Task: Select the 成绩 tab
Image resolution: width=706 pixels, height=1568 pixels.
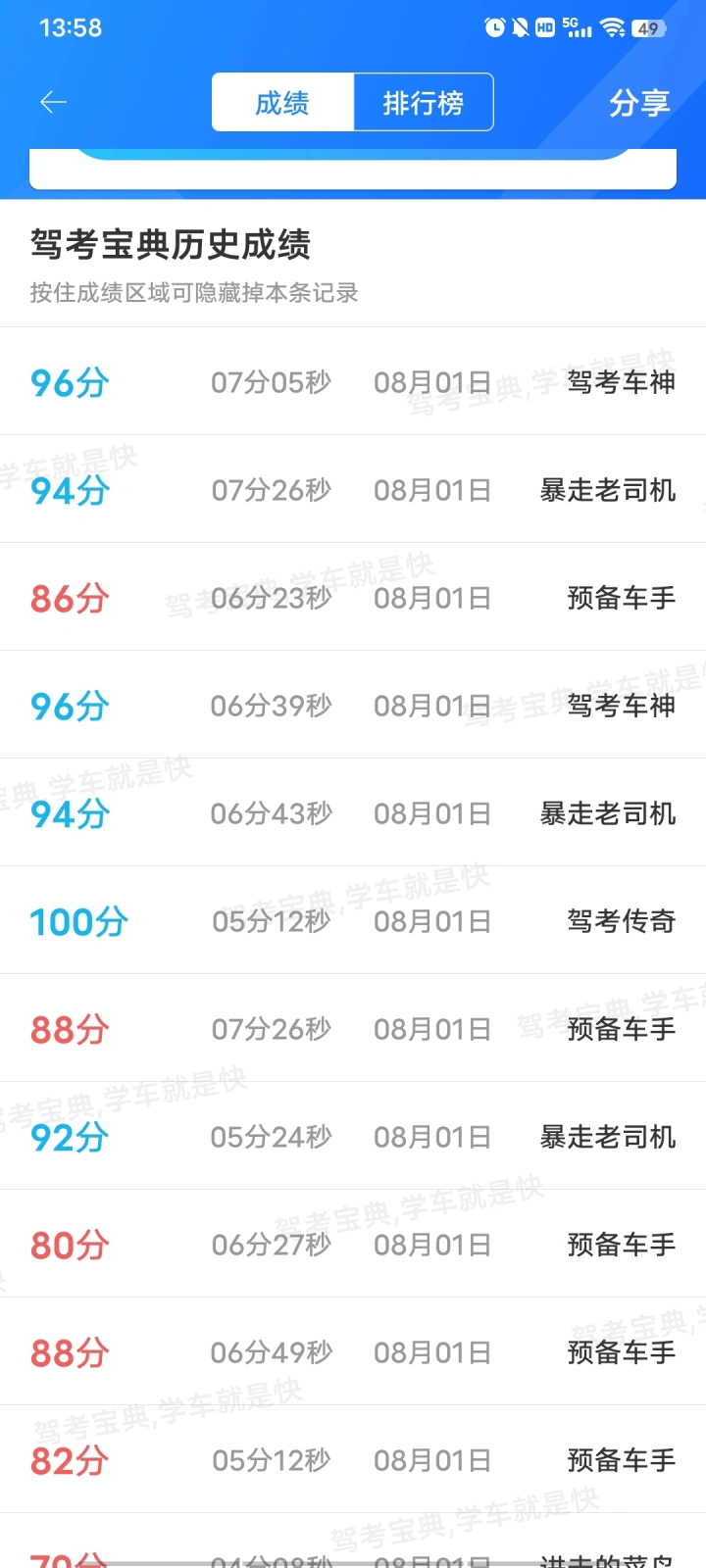Action: click(282, 102)
